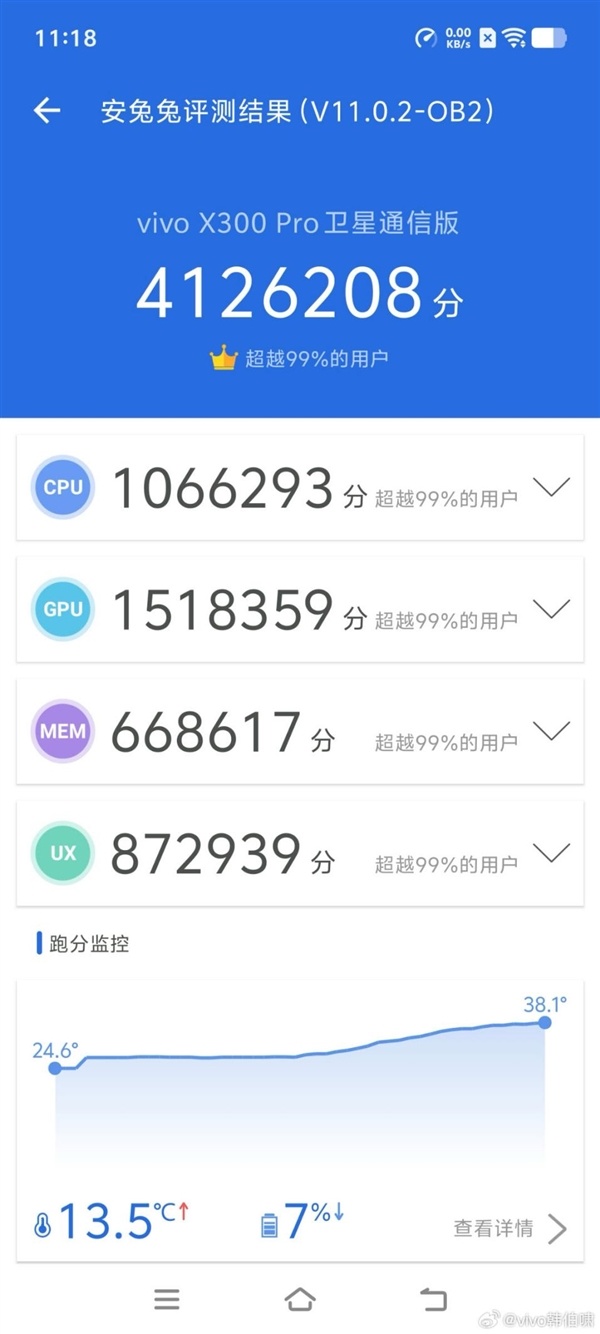600x1334 pixels.
Task: Expand the GPU score breakdown
Action: click(x=551, y=609)
